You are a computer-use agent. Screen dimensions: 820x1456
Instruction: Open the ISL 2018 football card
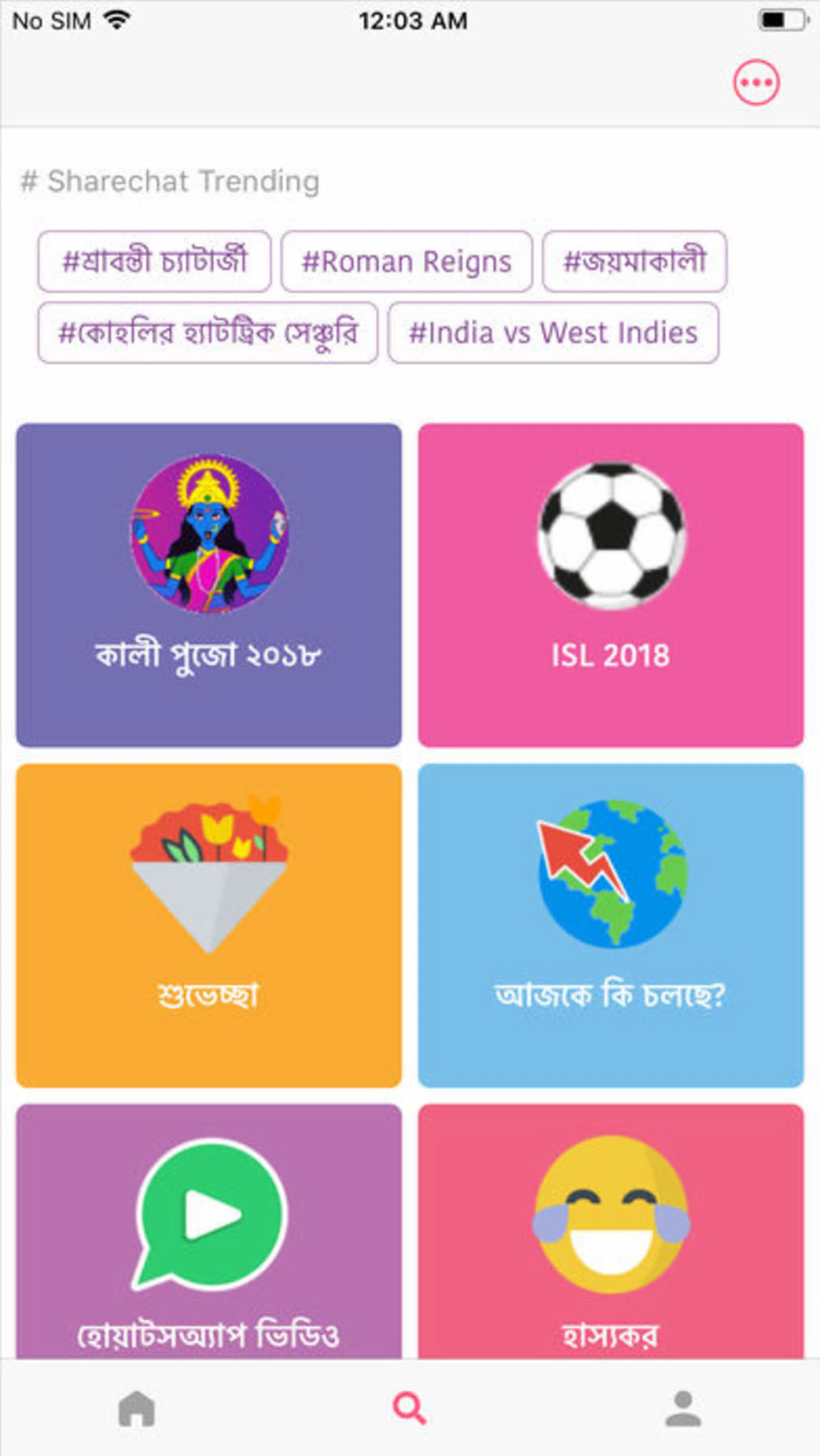[x=611, y=585]
